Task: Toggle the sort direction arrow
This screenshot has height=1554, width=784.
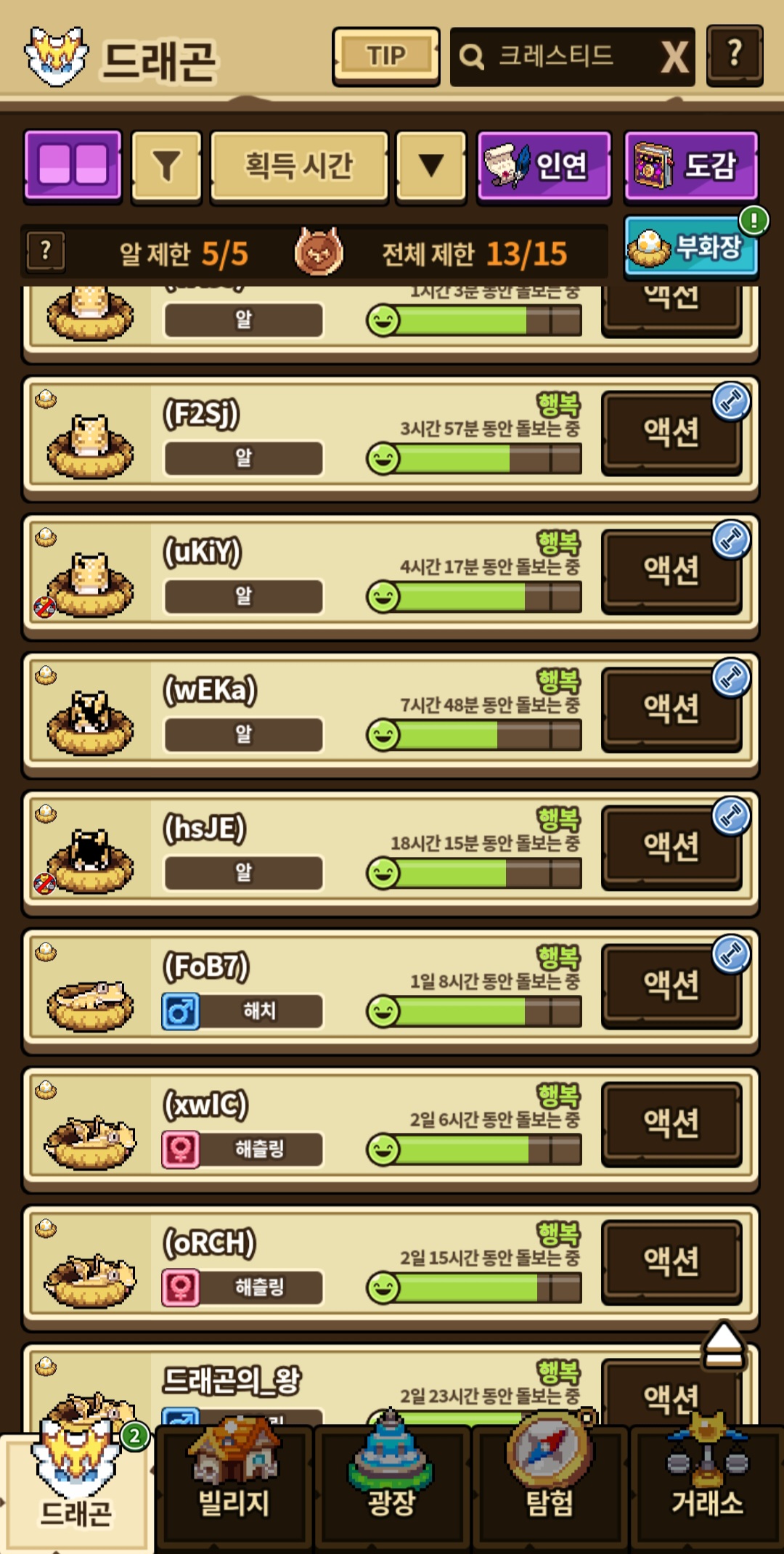Action: pyautogui.click(x=431, y=166)
